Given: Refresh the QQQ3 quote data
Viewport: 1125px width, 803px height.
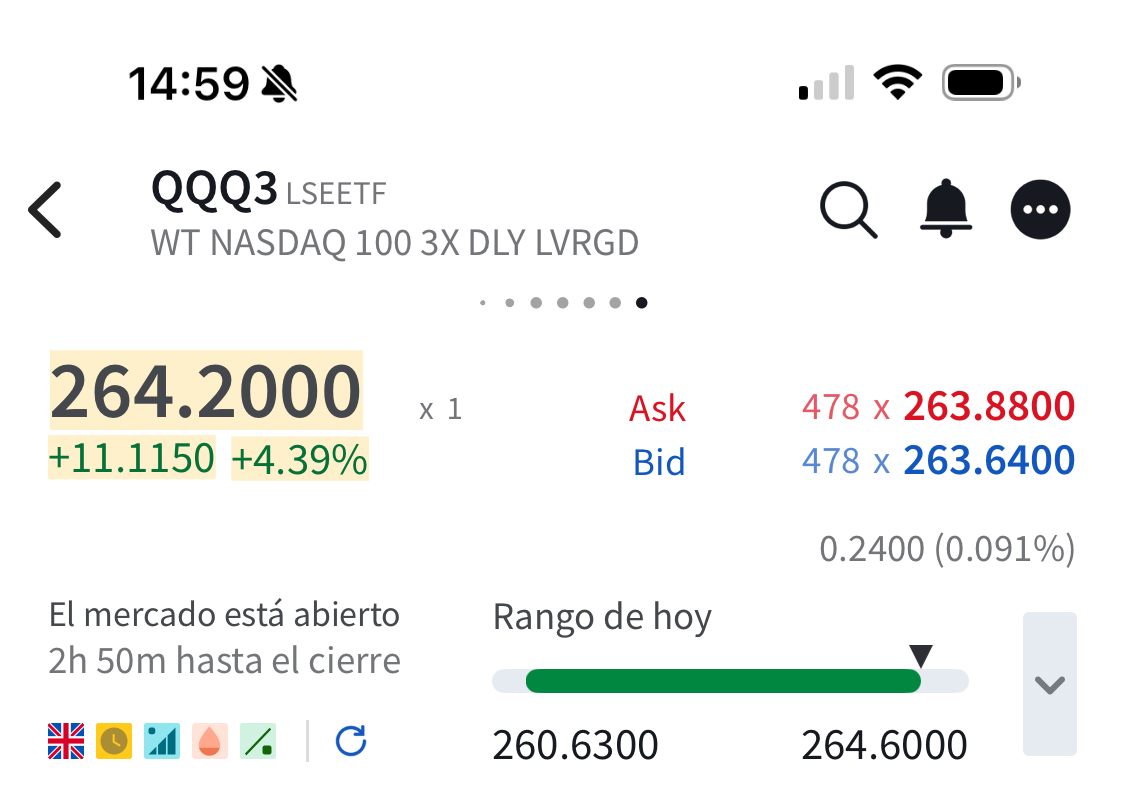Looking at the screenshot, I should coord(350,741).
